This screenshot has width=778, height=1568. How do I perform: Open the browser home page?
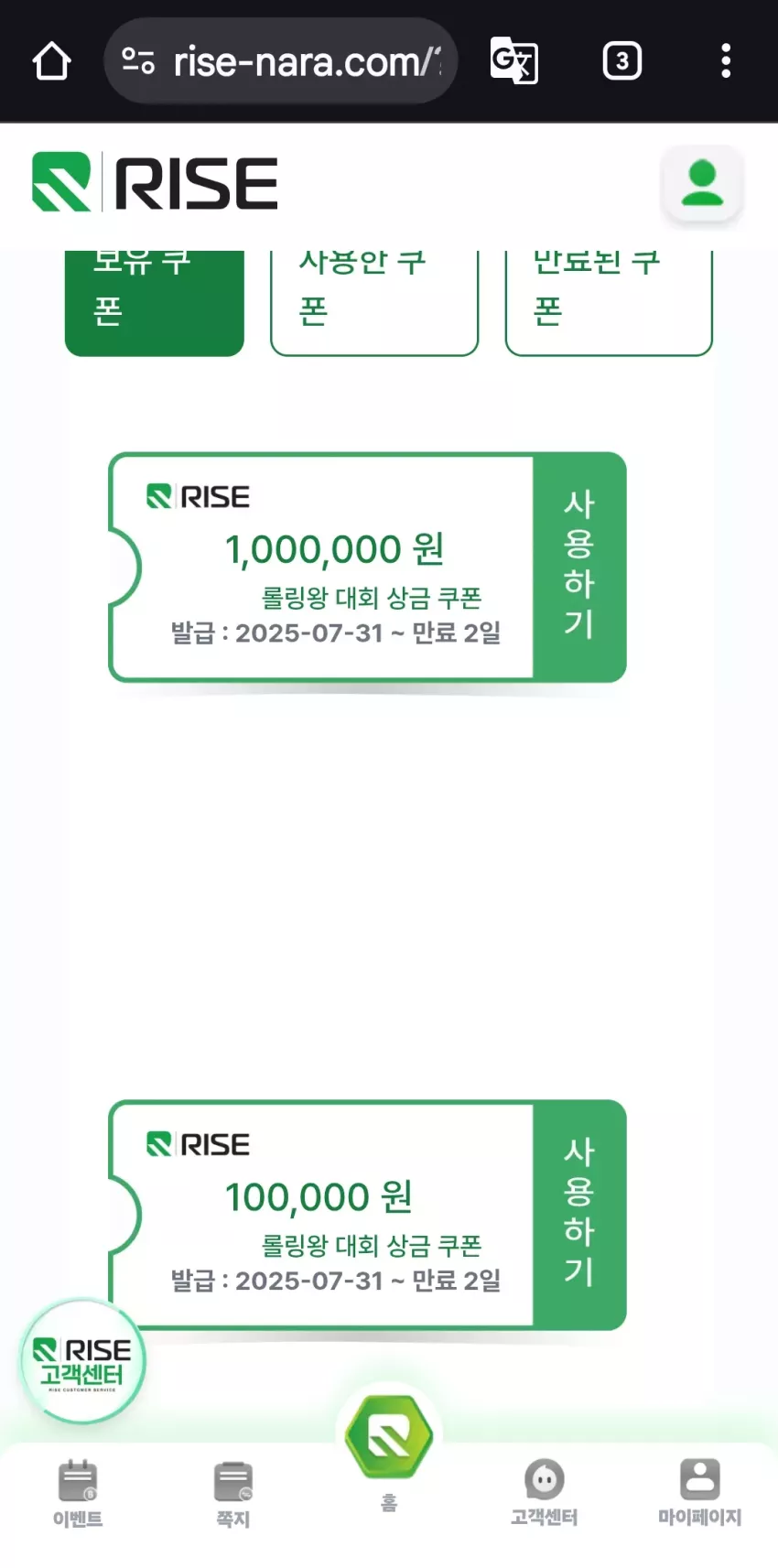51,61
